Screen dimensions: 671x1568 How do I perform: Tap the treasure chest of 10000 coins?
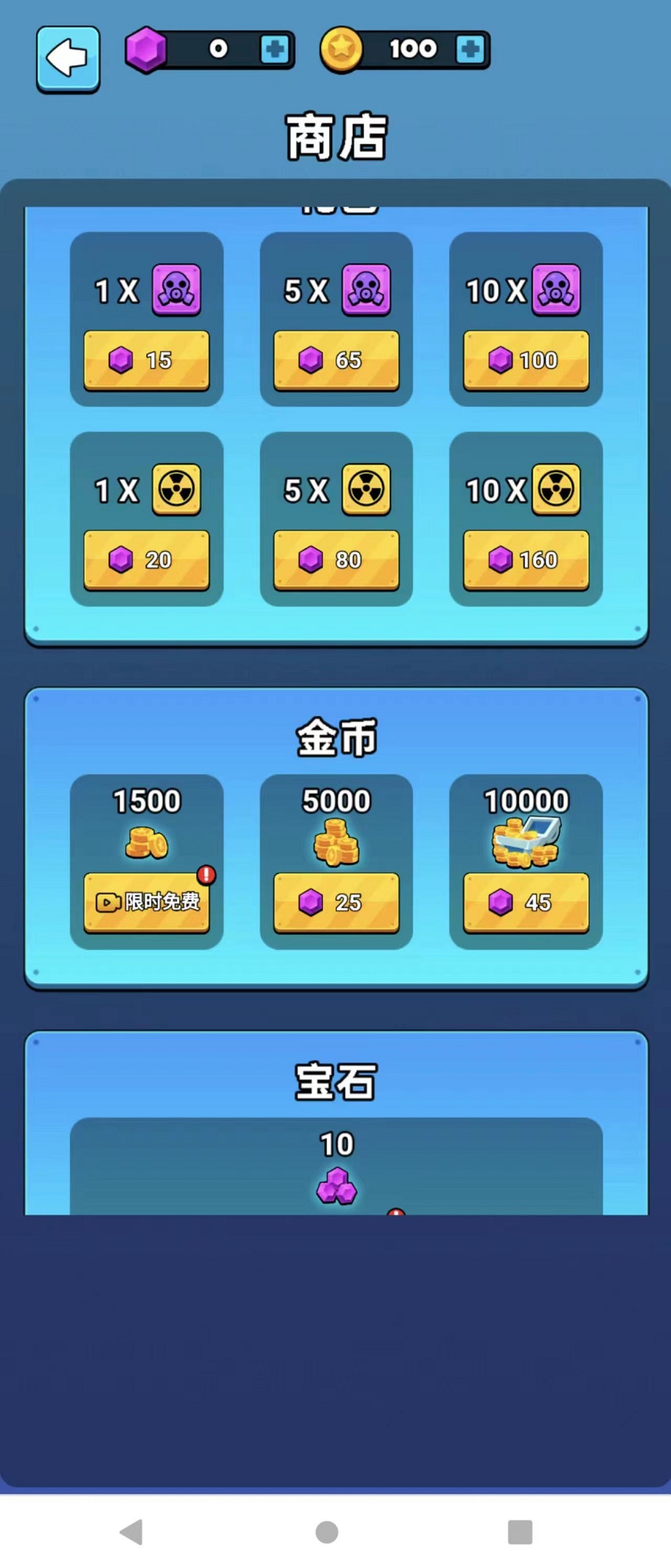tap(525, 839)
